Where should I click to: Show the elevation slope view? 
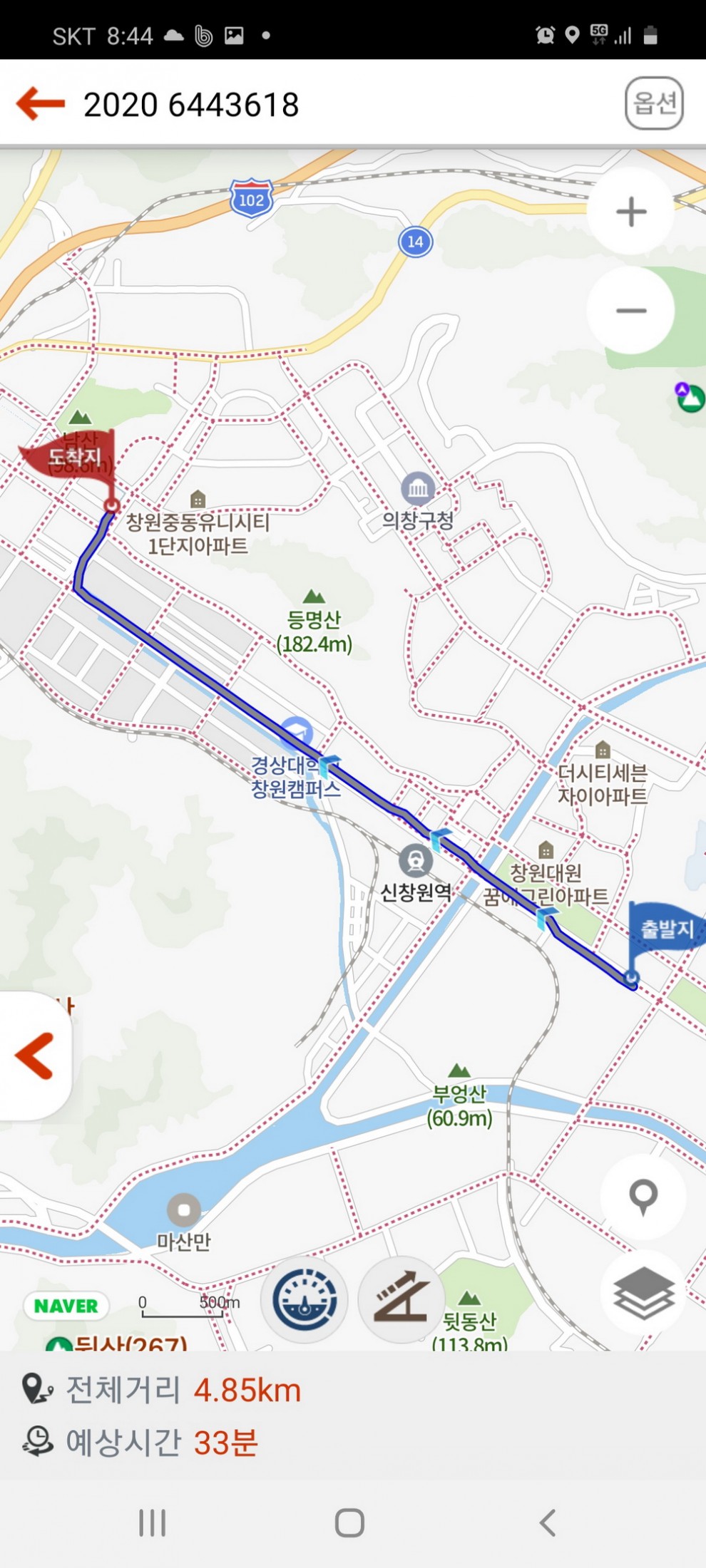click(x=401, y=1299)
